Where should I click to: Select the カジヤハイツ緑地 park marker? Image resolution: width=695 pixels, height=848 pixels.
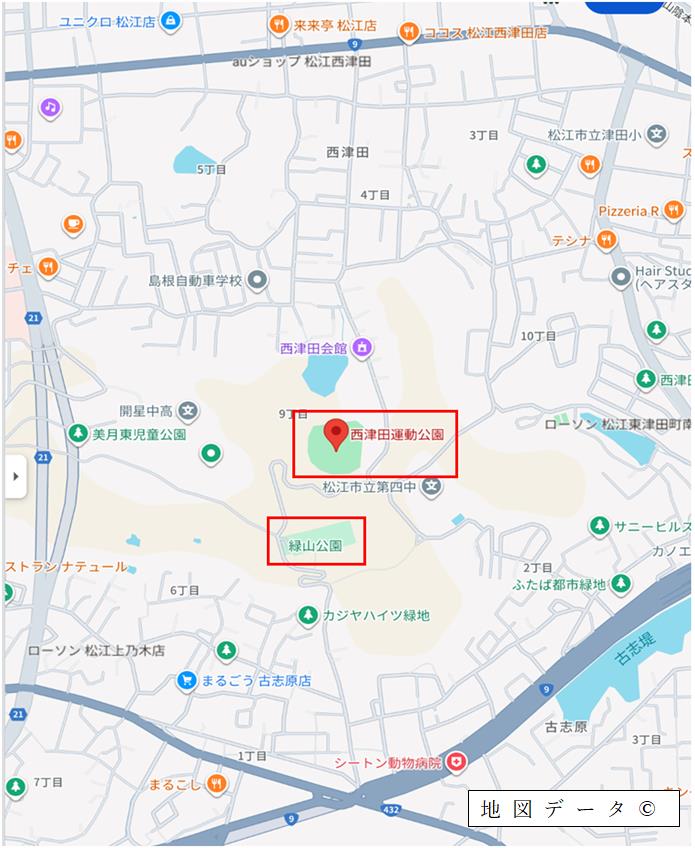309,615
